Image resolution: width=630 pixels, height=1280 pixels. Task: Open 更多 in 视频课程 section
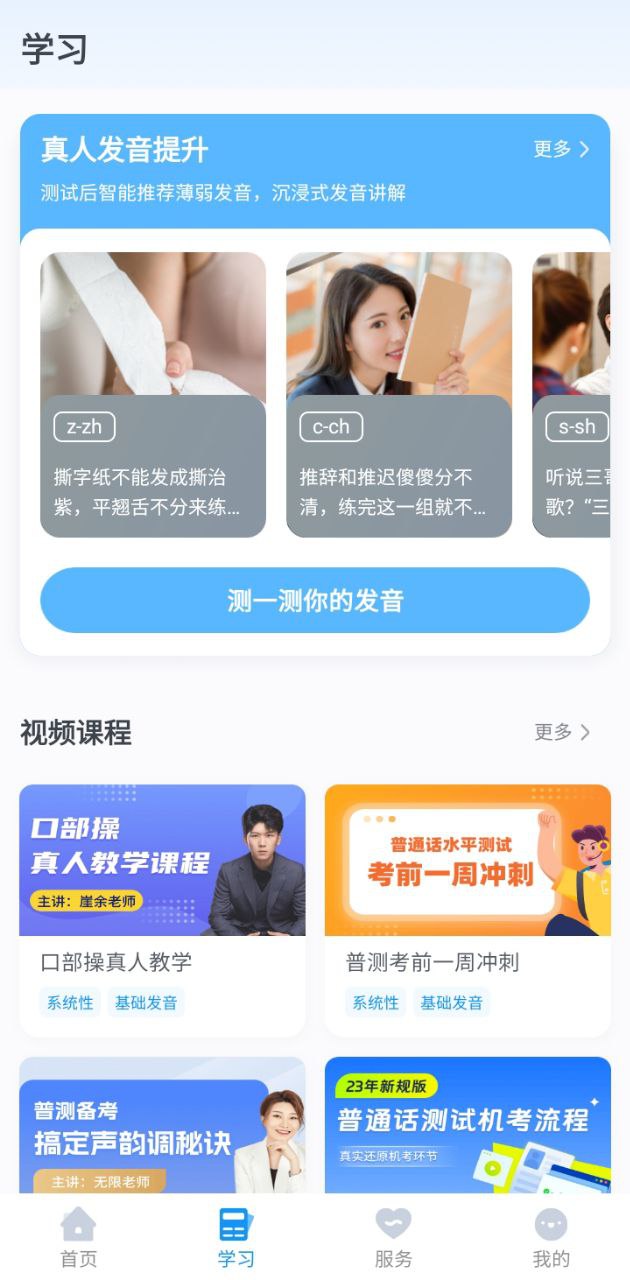(x=562, y=732)
